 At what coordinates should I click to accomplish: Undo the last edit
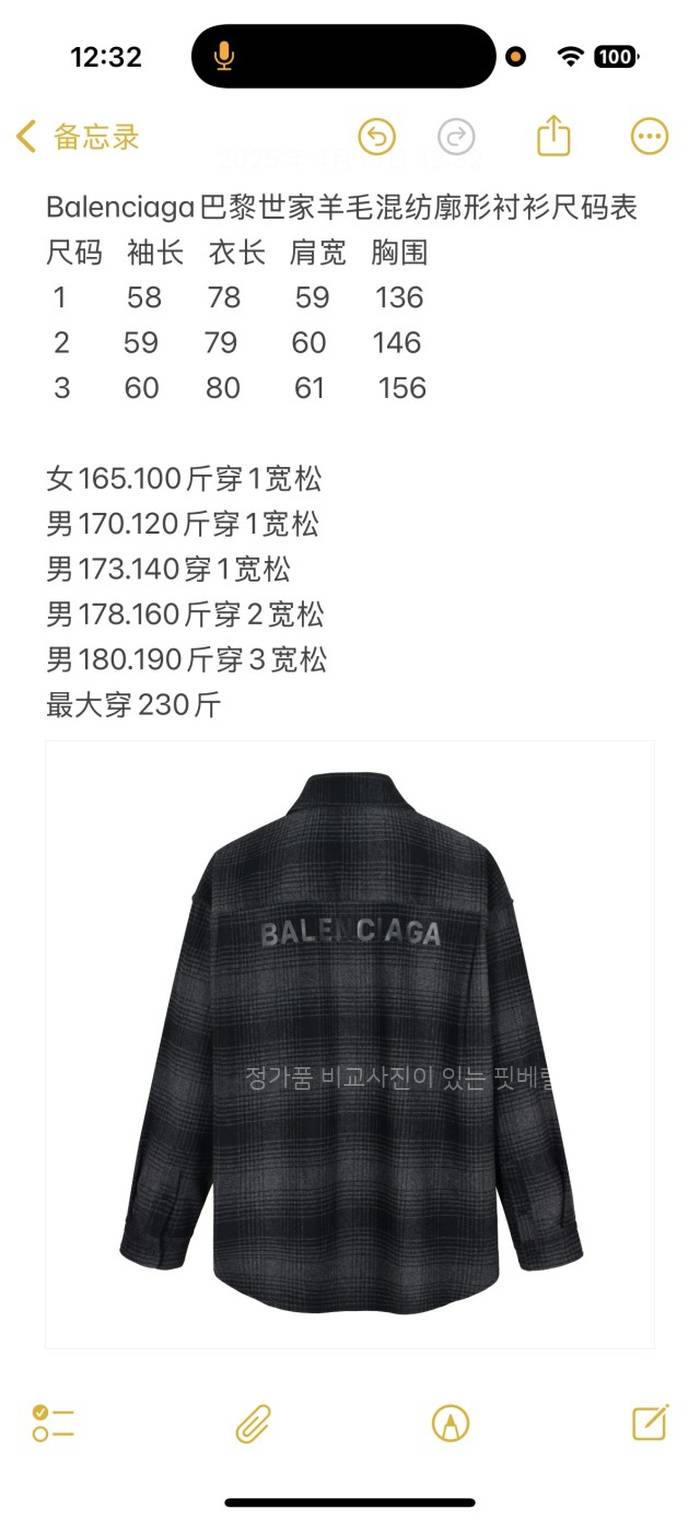pyautogui.click(x=377, y=137)
